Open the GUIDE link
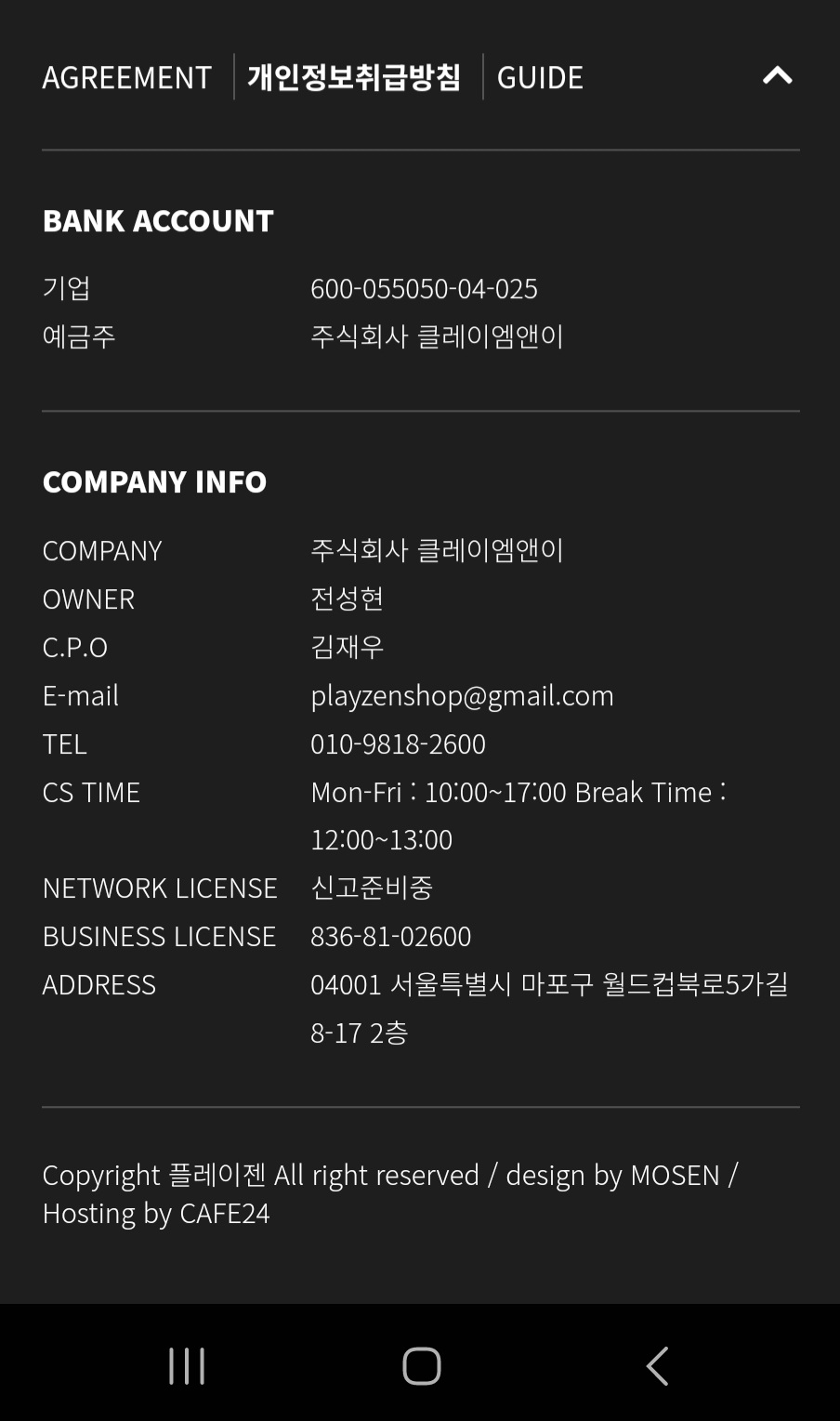The width and height of the screenshot is (840, 1421). [x=540, y=77]
